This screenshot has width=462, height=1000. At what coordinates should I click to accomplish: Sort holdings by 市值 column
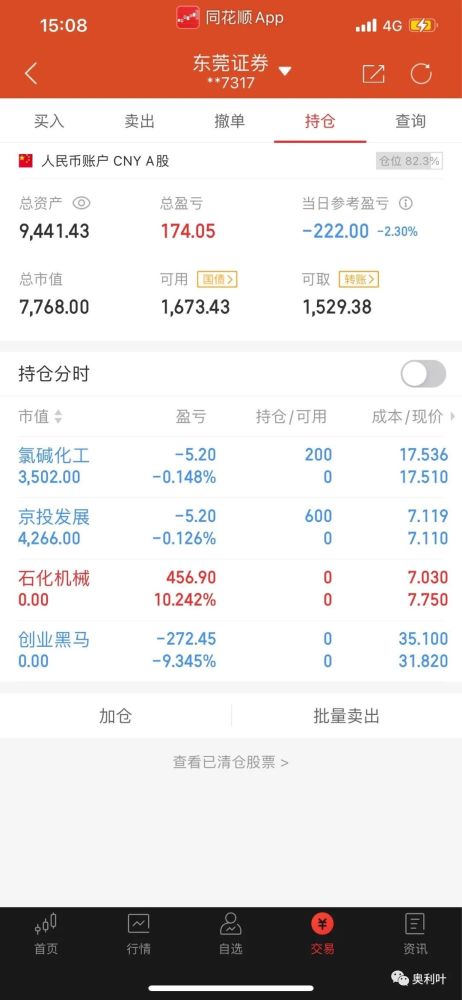pyautogui.click(x=41, y=416)
